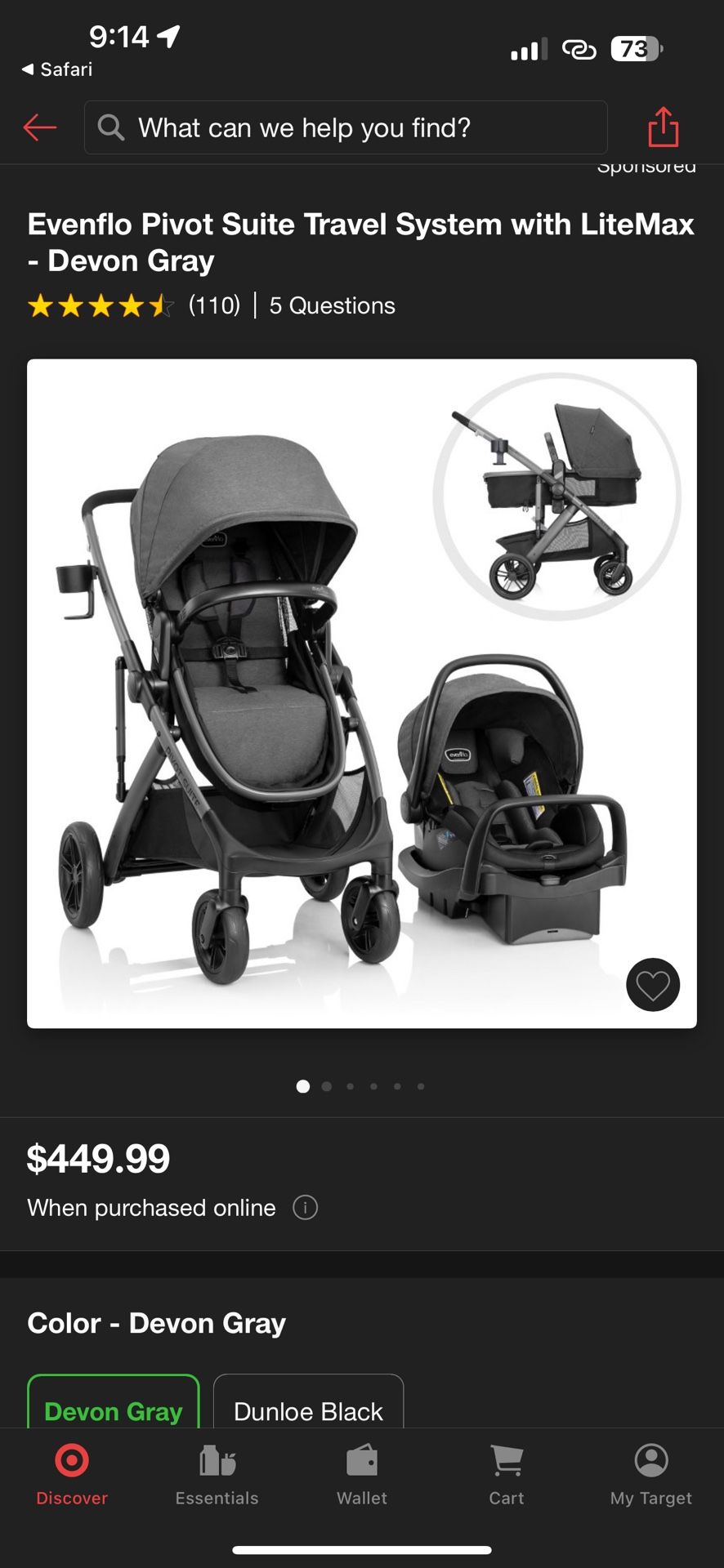Select the Devon Gray color option
Image resolution: width=724 pixels, height=1568 pixels.
click(x=114, y=1408)
